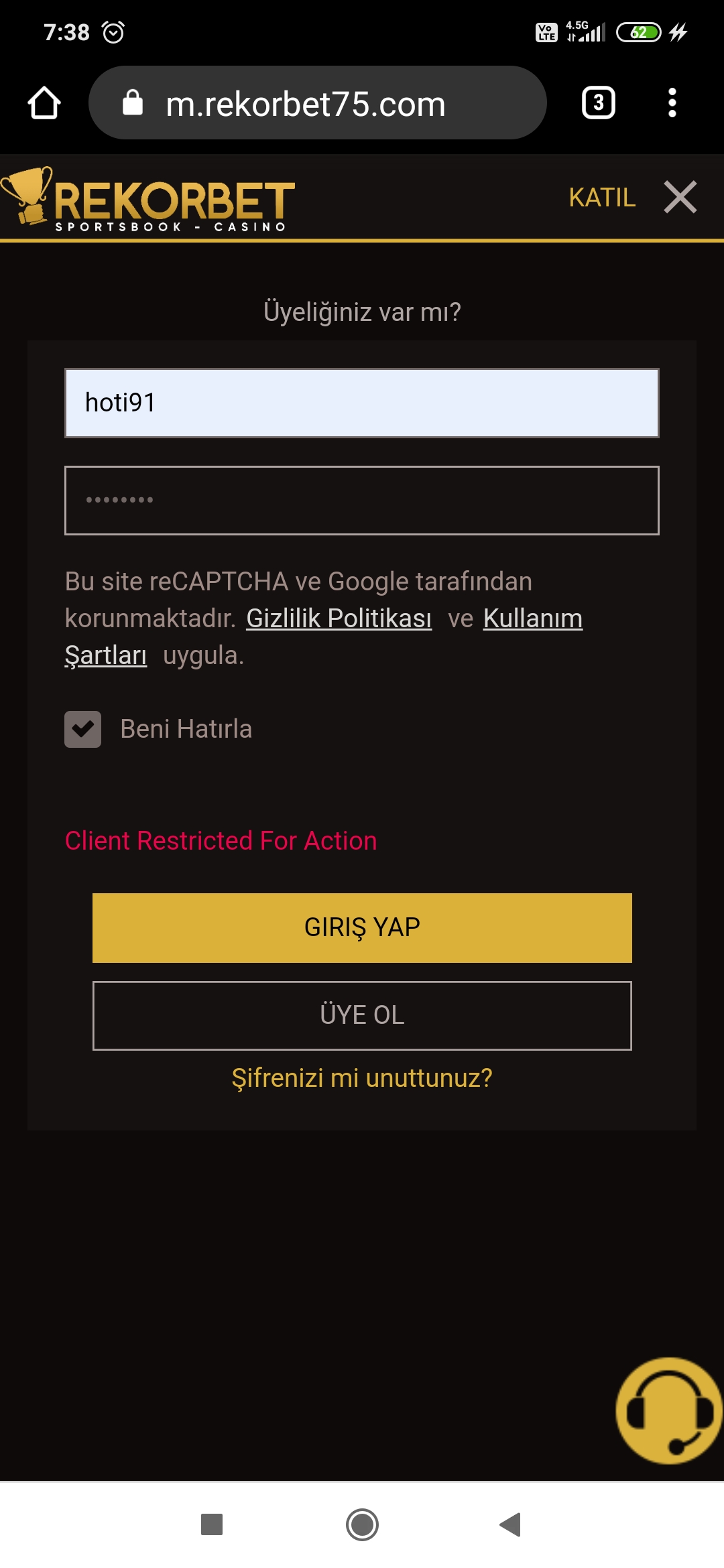Tap the m.rekorbet75.com address bar
This screenshot has width=724, height=1568.
[x=318, y=103]
